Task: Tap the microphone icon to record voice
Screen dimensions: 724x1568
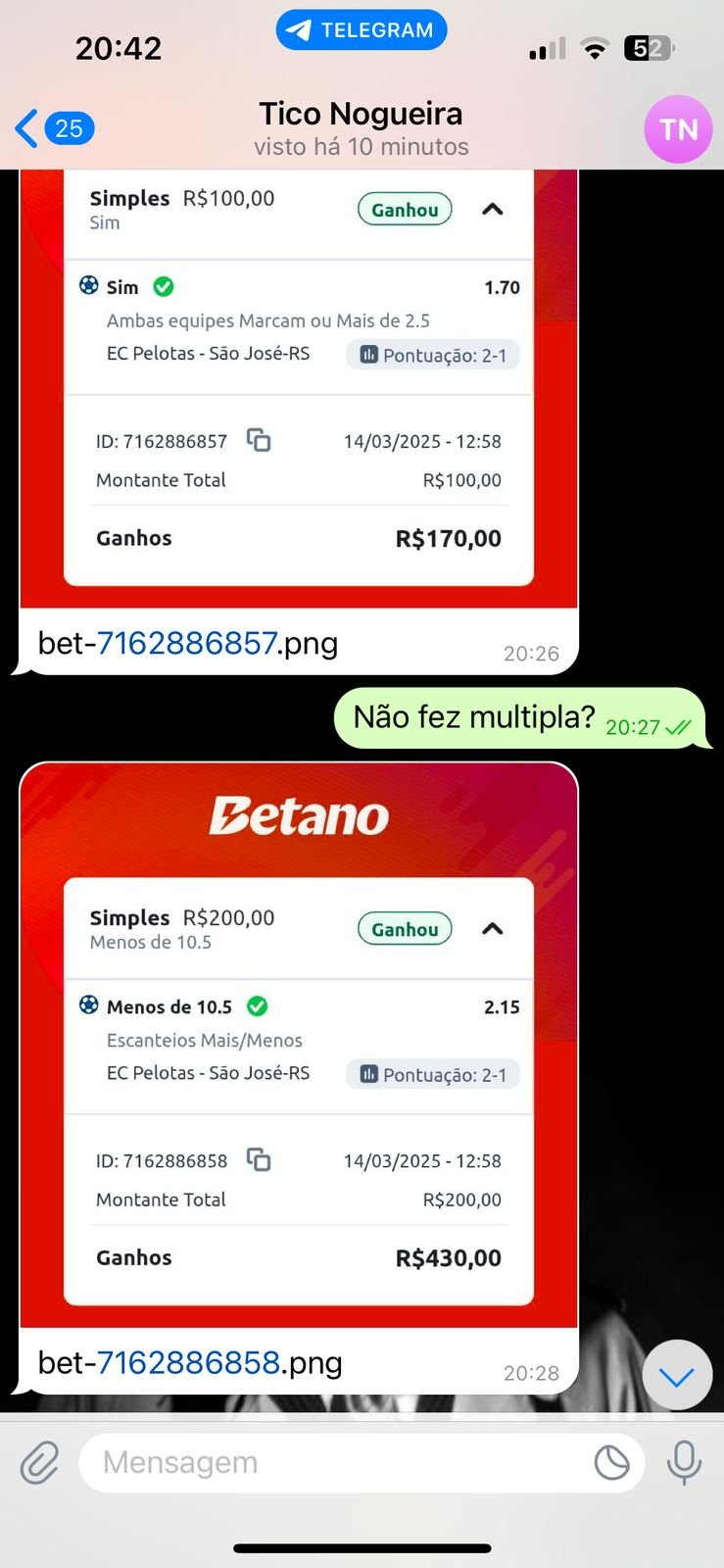Action: point(685,1462)
